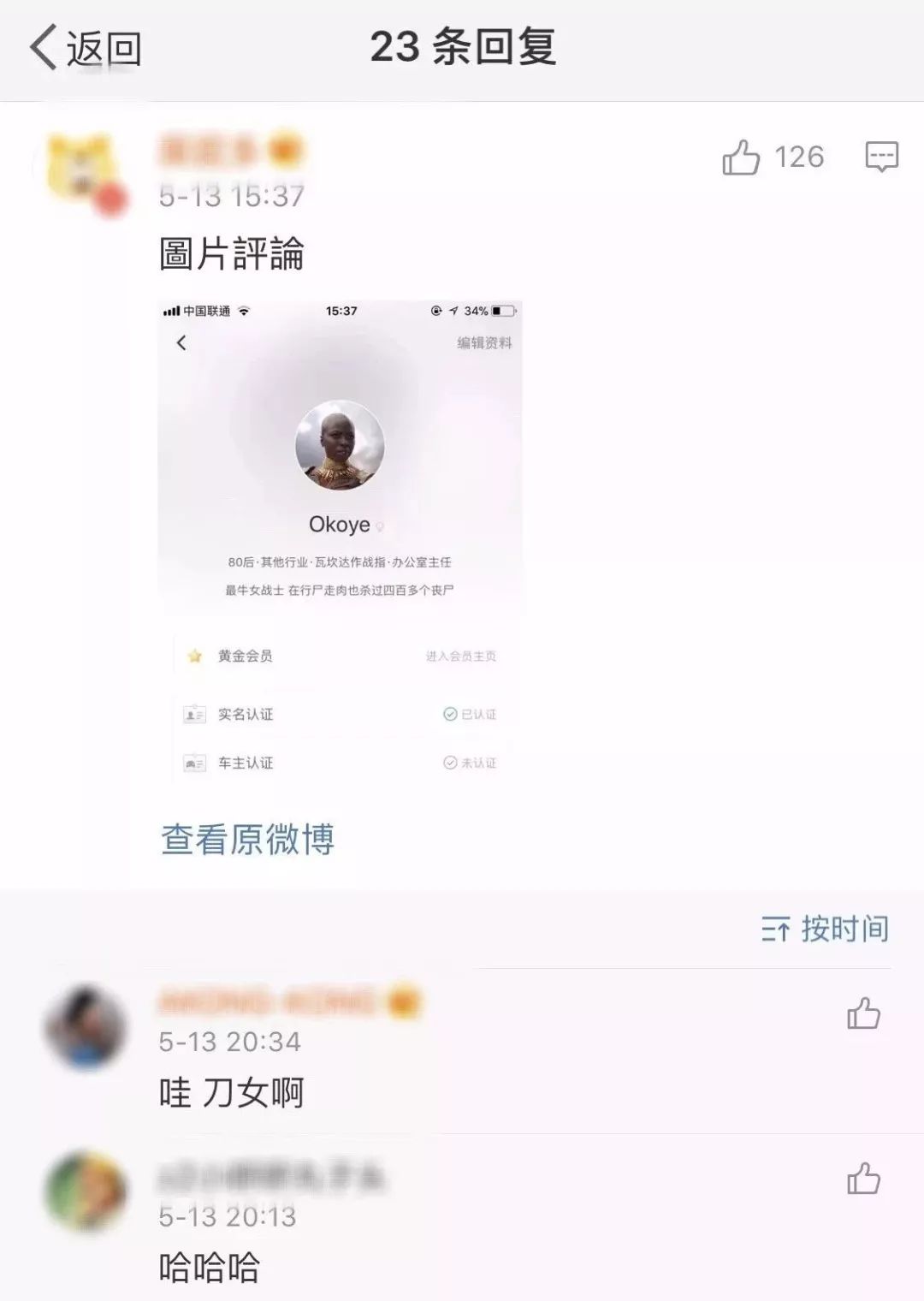This screenshot has height=1301, width=924.
Task: Open the 查看原微博 link
Action: [x=247, y=840]
